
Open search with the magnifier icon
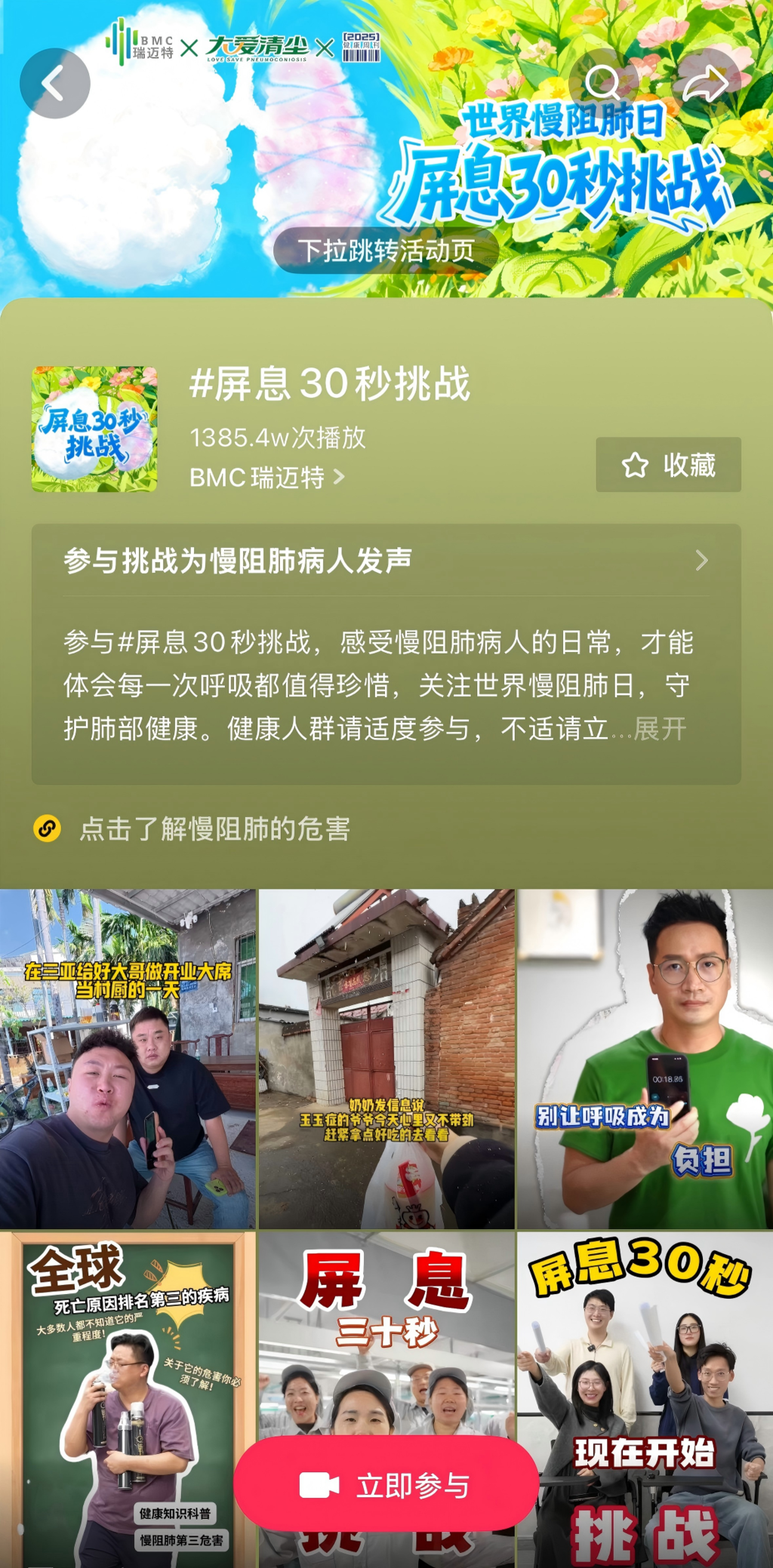click(602, 82)
